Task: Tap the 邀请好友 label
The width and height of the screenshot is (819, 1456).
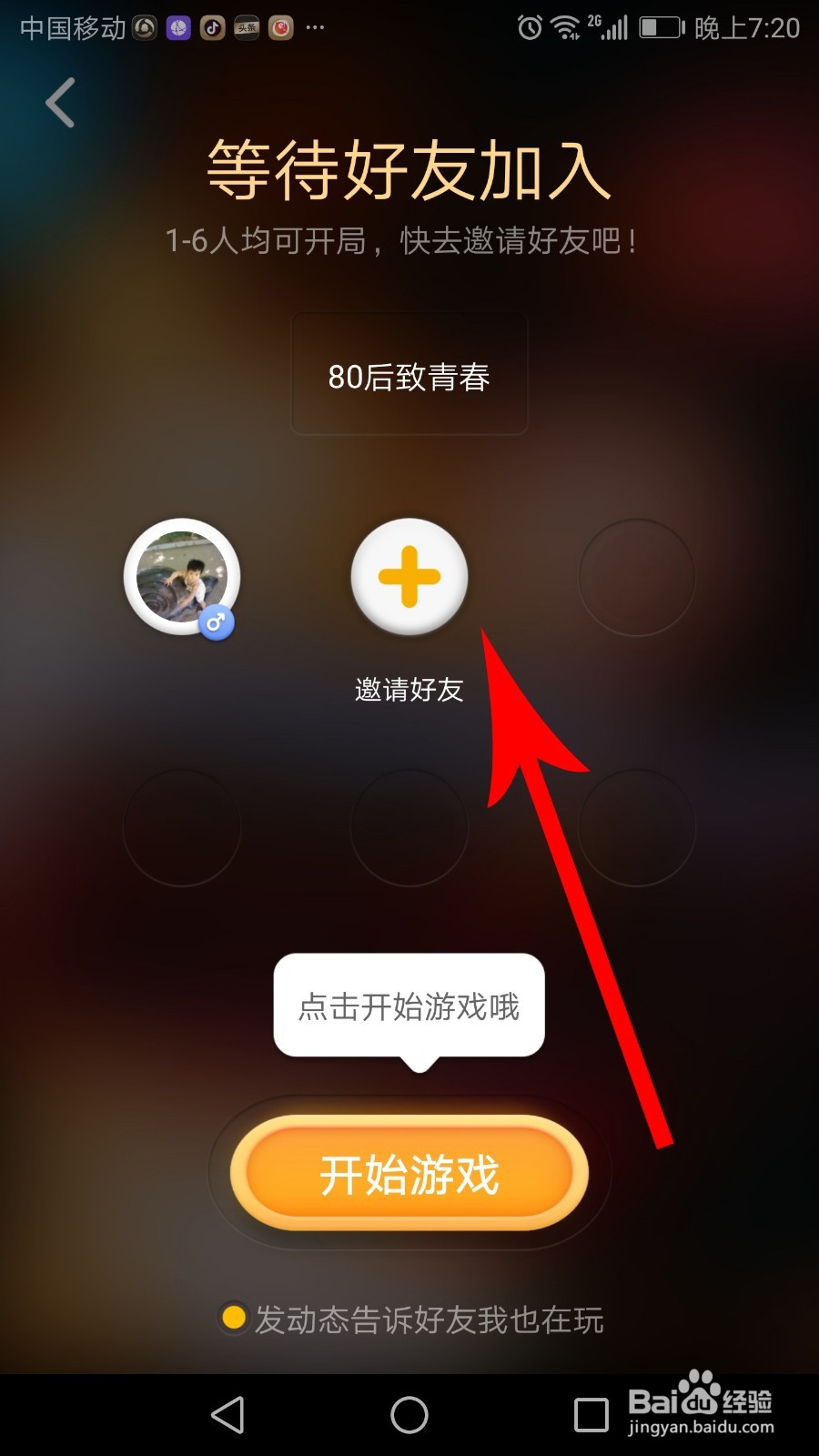Action: coord(409,692)
